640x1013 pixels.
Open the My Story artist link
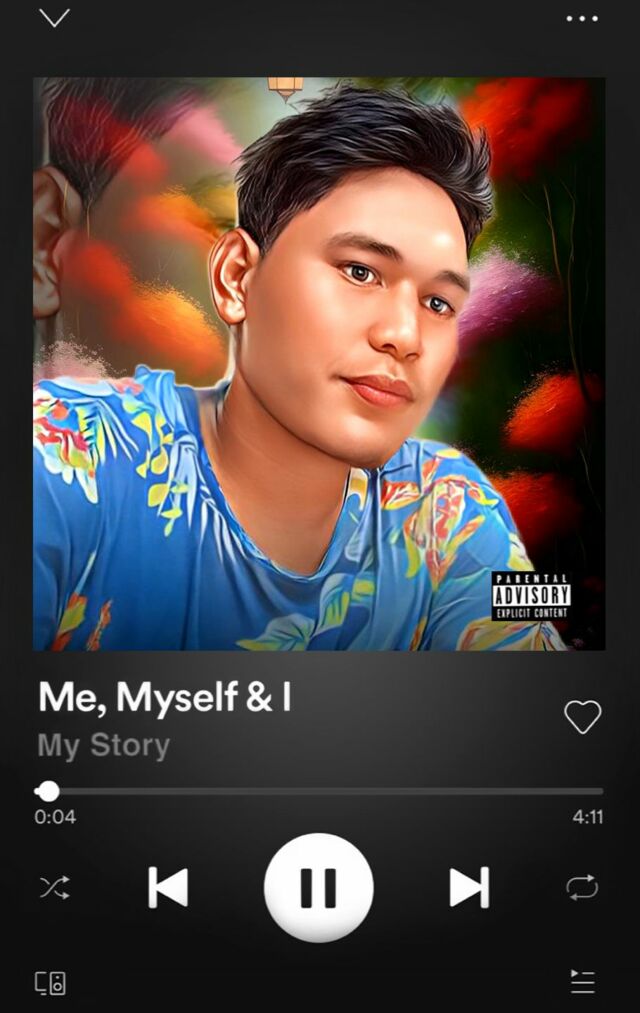pyautogui.click(x=104, y=746)
